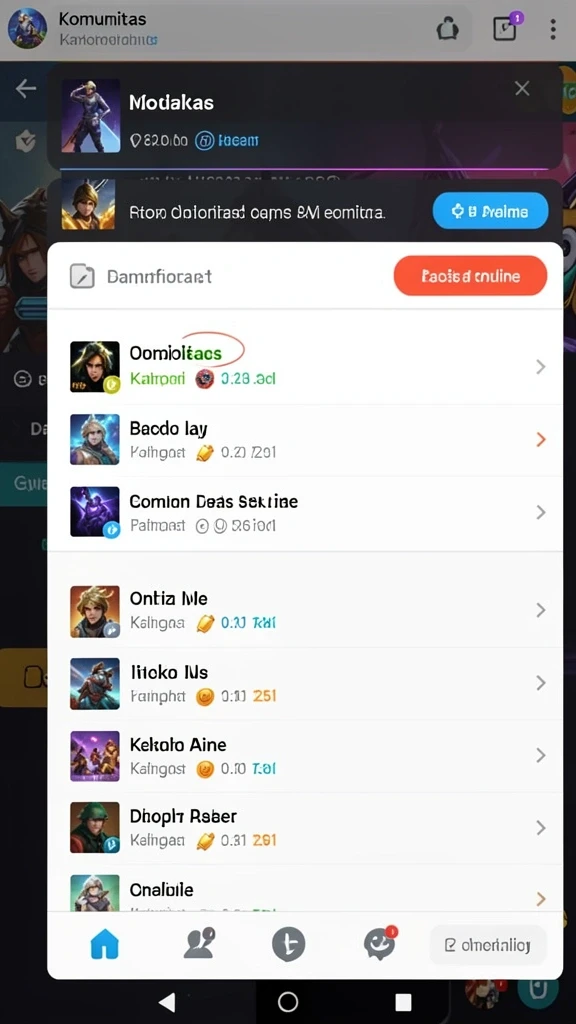Switch to the home tab

(105, 944)
